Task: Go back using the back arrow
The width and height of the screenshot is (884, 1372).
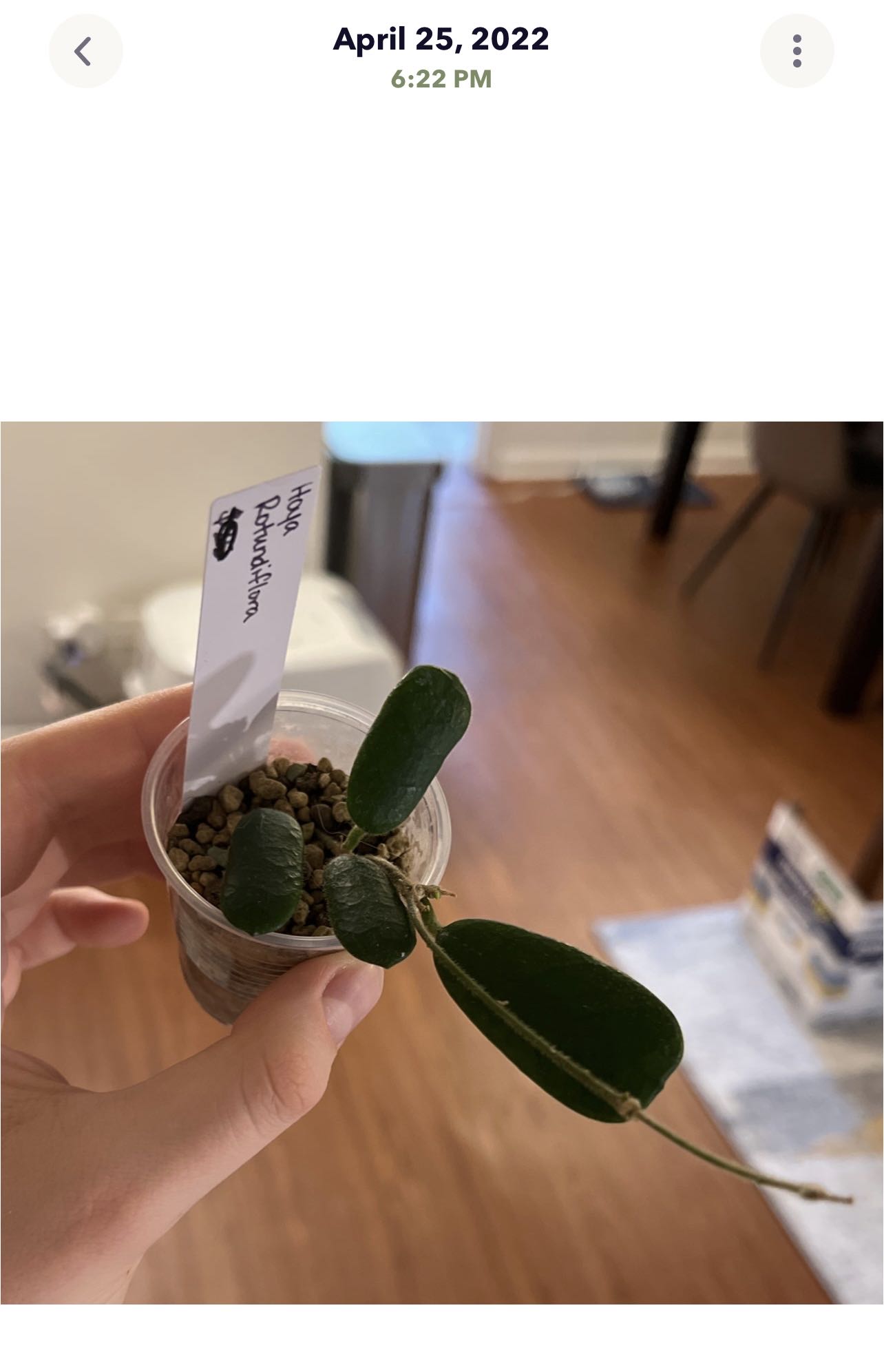Action: coord(85,52)
